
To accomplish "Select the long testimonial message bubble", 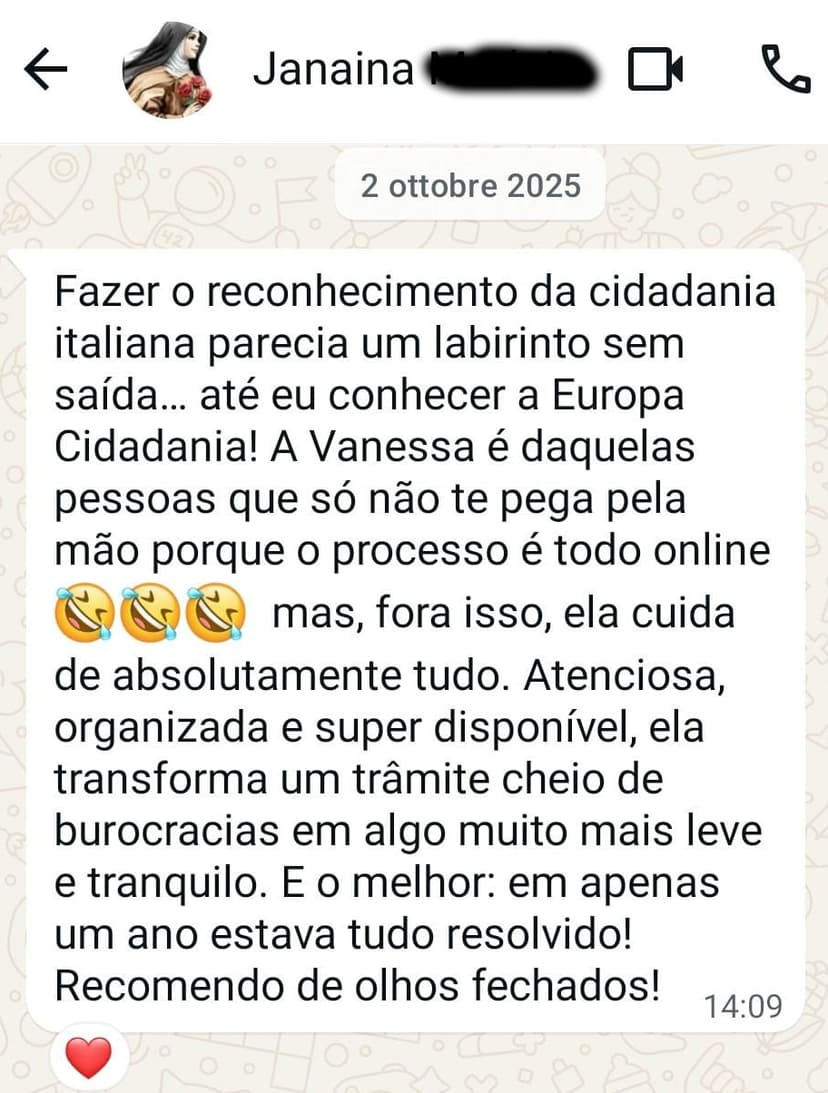I will pos(414,640).
